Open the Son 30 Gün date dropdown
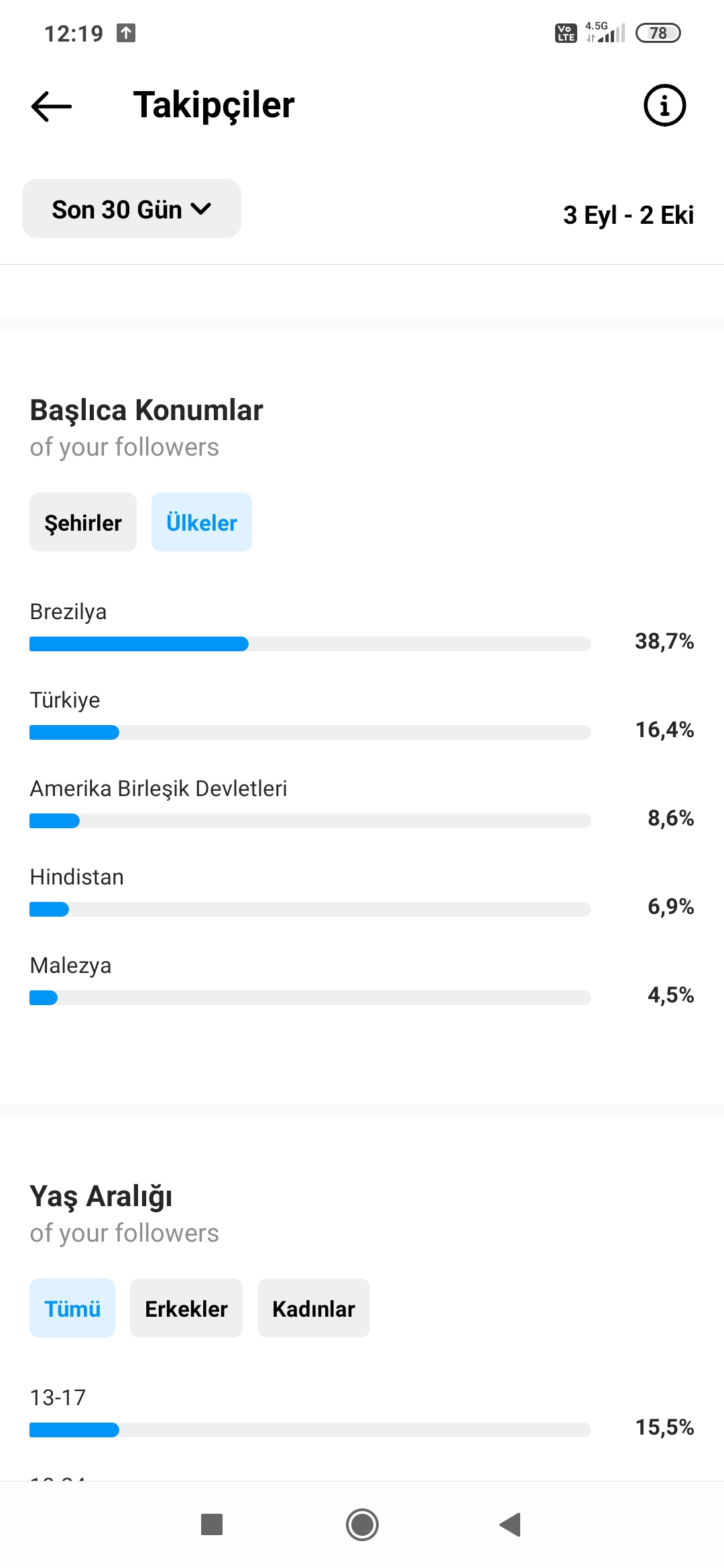The image size is (724, 1568). point(131,208)
